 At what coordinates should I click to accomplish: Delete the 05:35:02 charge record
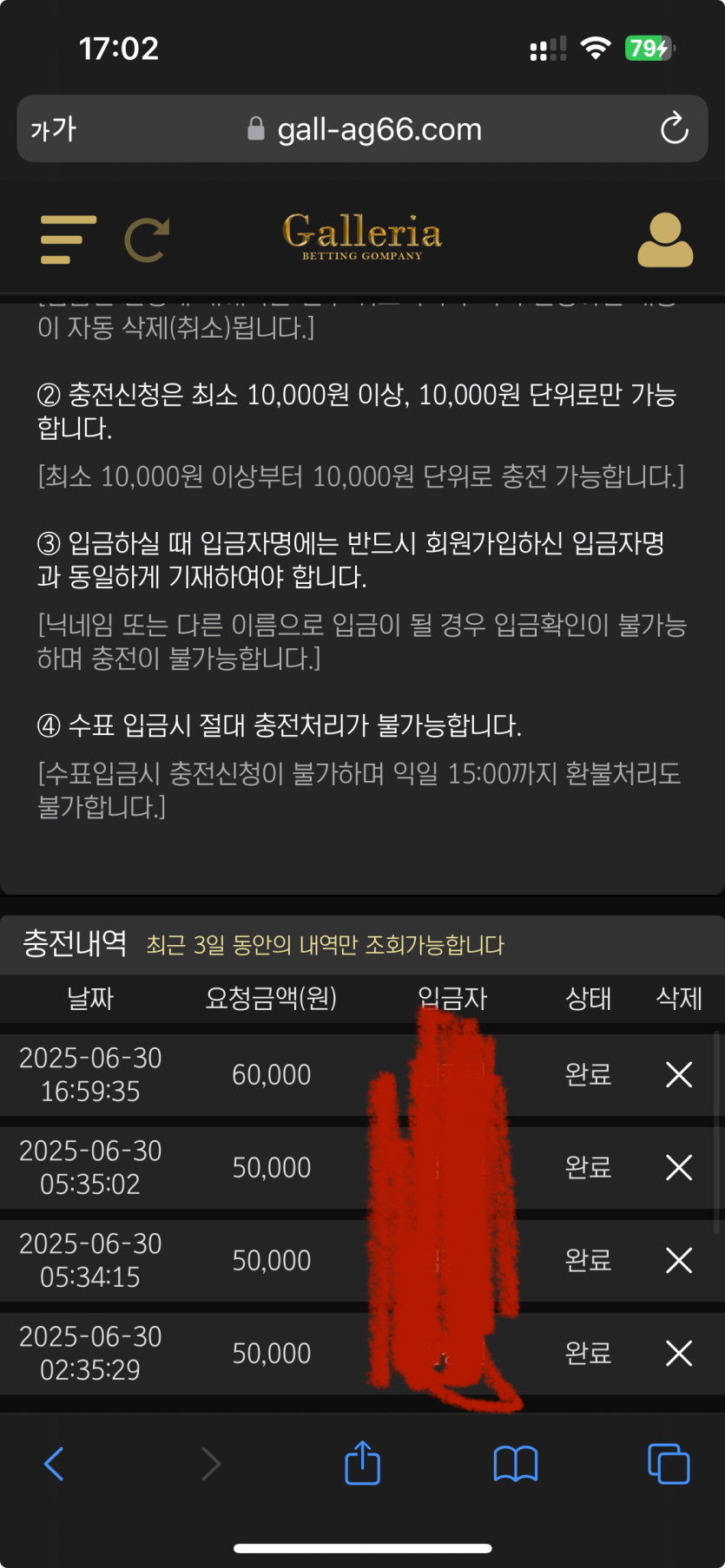coord(678,1167)
